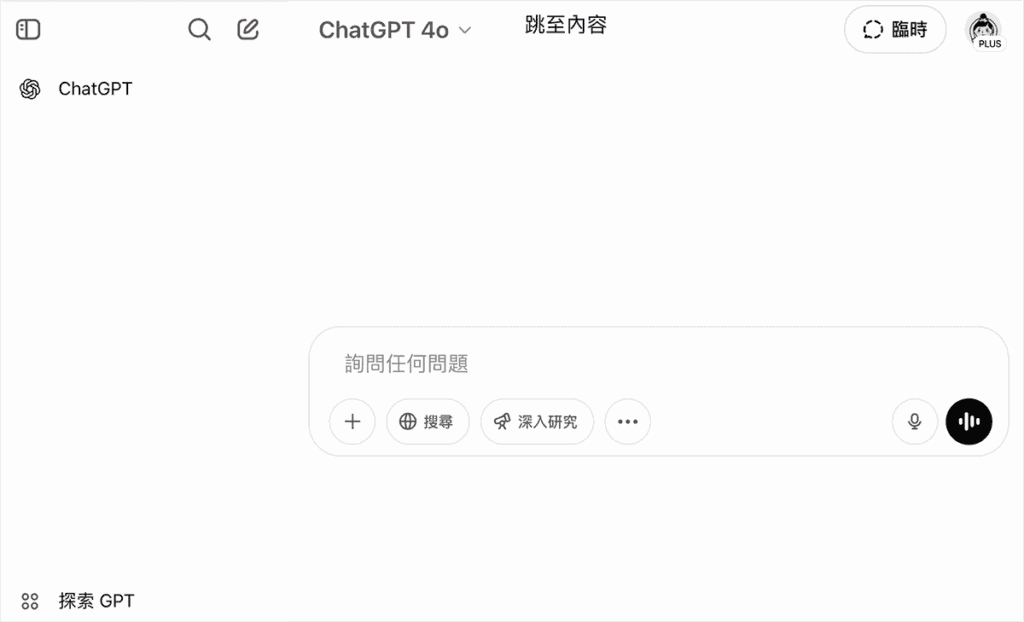Open the chat search magnifier

(200, 30)
